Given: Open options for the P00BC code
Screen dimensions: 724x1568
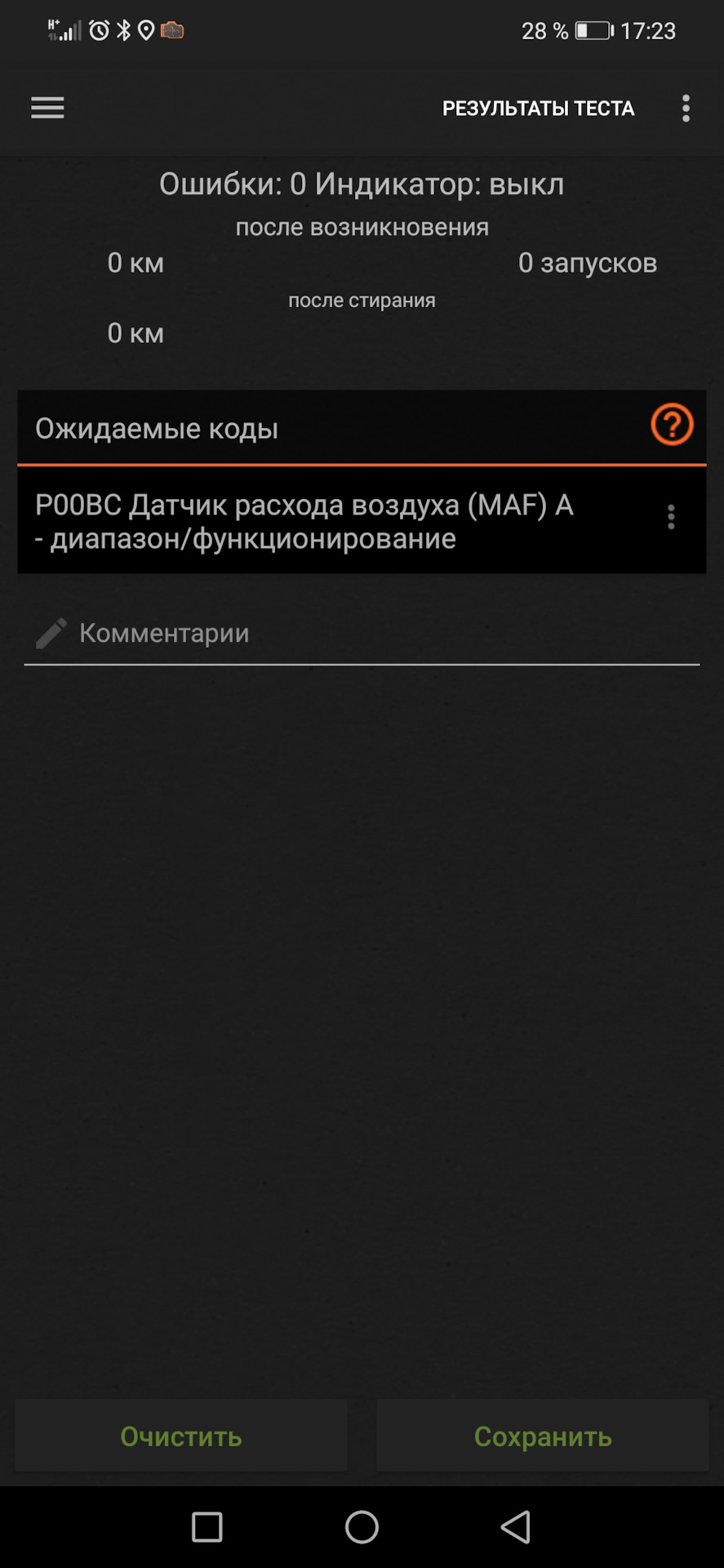Looking at the screenshot, I should [671, 517].
